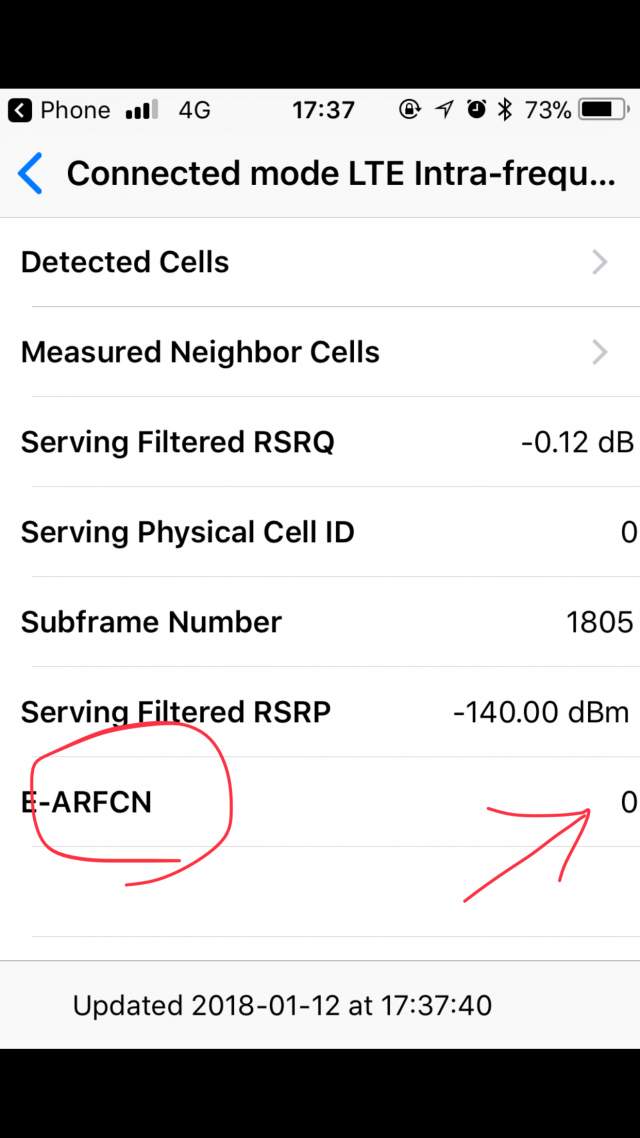Open the Detected Cells row

320,262
